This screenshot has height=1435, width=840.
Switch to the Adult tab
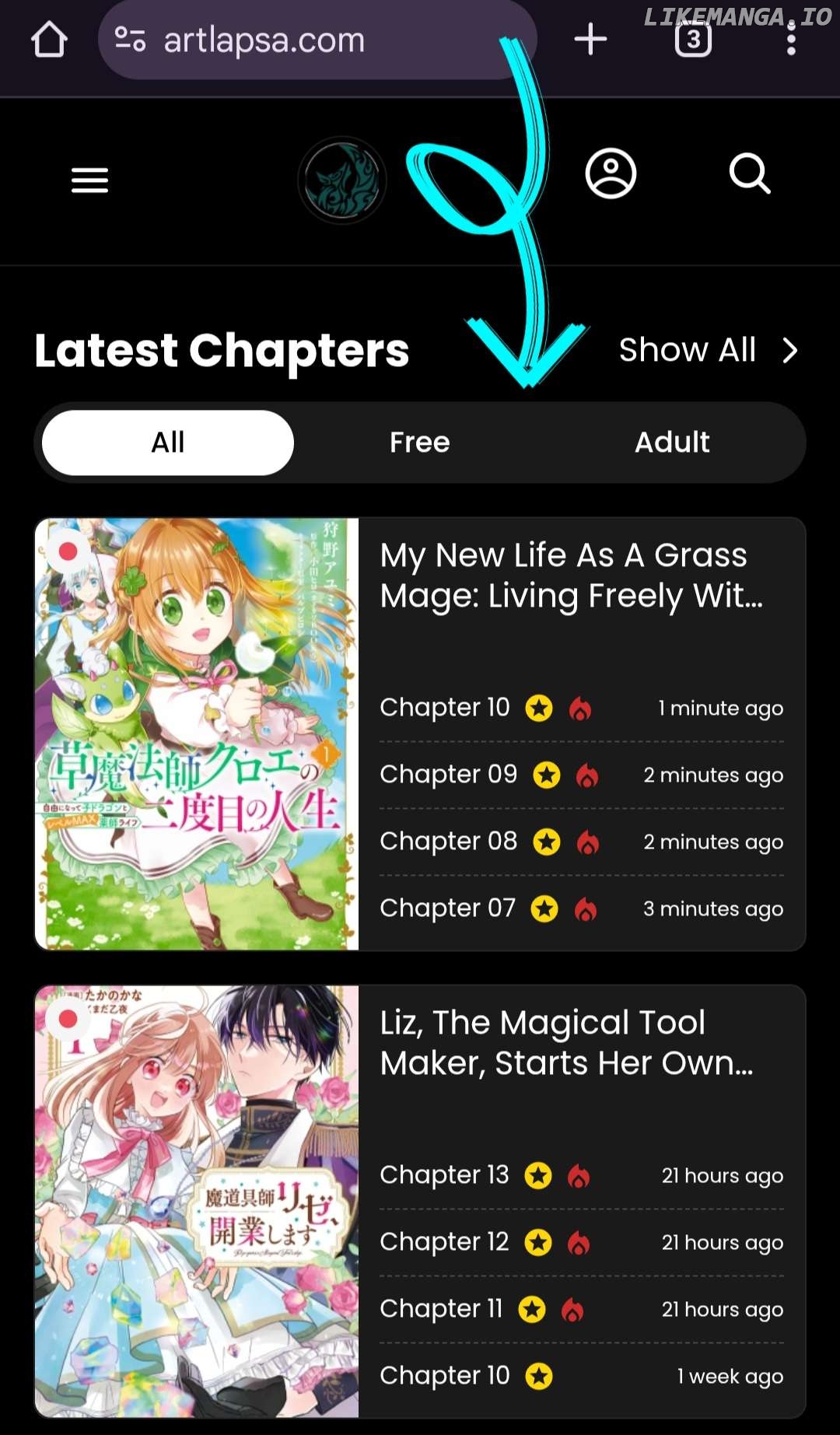pyautogui.click(x=672, y=443)
